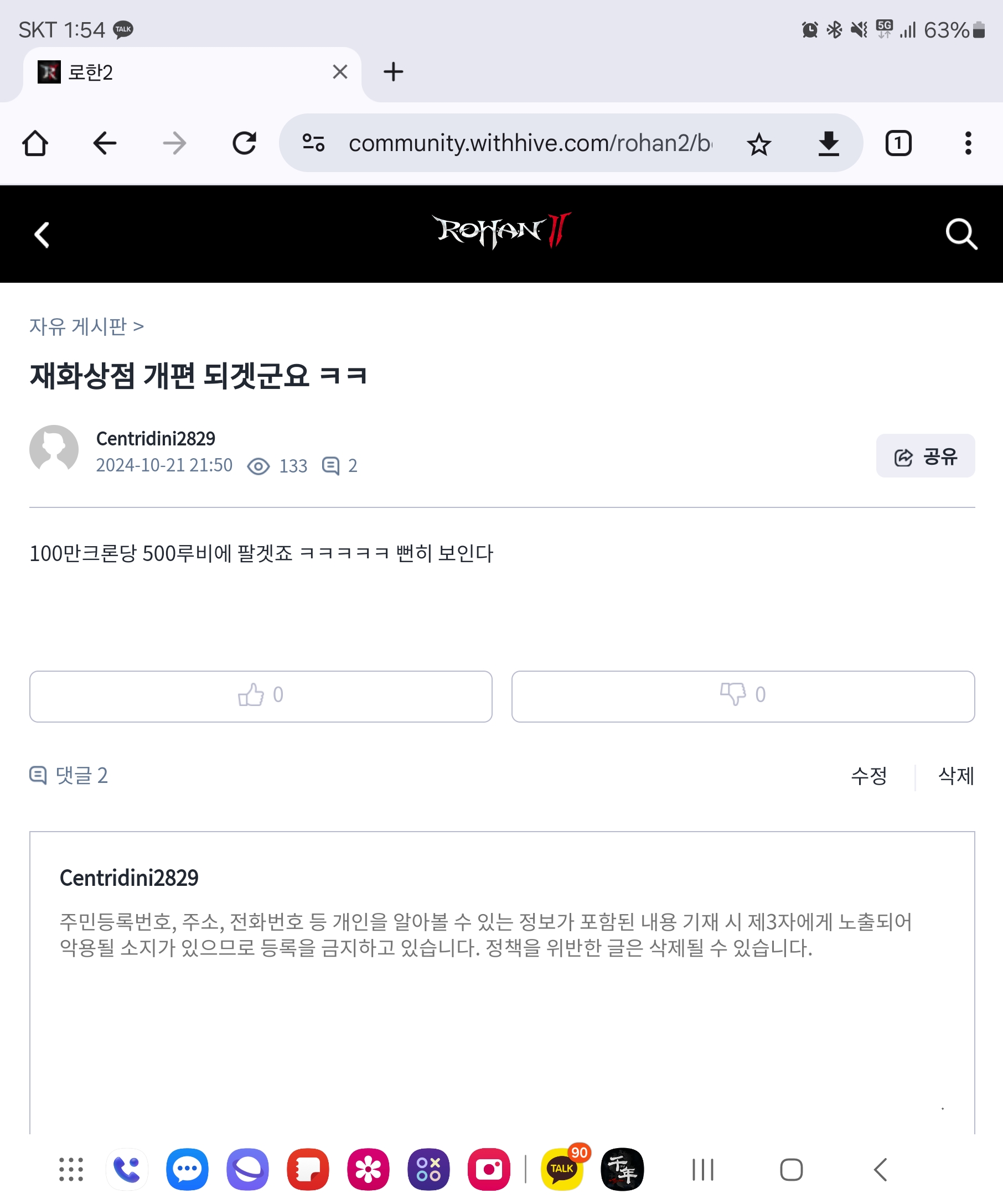The width and height of the screenshot is (1003, 1204).
Task: Close the 로한2 browser tab
Action: coord(340,72)
